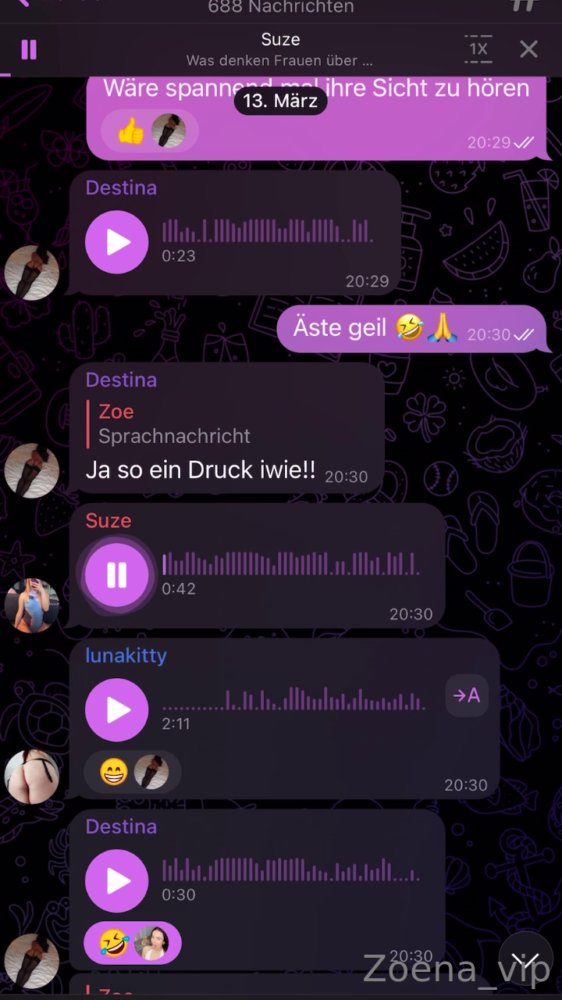Screen dimensions: 562x1000
Task: Close the audio player bar
Action: tap(529, 49)
